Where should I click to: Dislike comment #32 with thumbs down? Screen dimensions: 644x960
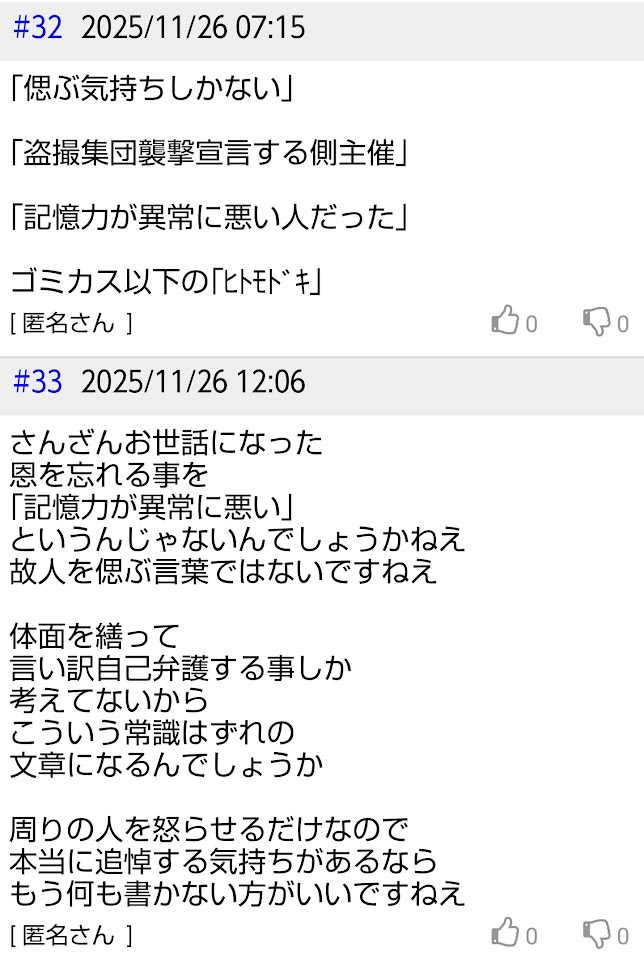(597, 322)
